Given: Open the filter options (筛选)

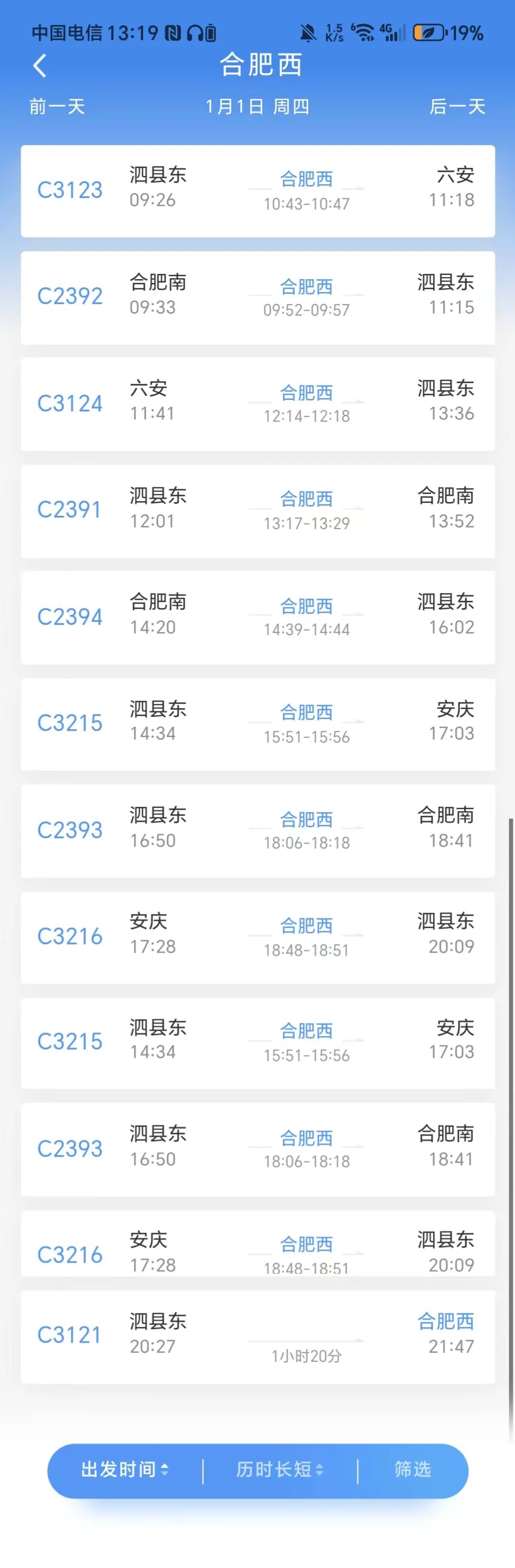Looking at the screenshot, I should point(412,1469).
